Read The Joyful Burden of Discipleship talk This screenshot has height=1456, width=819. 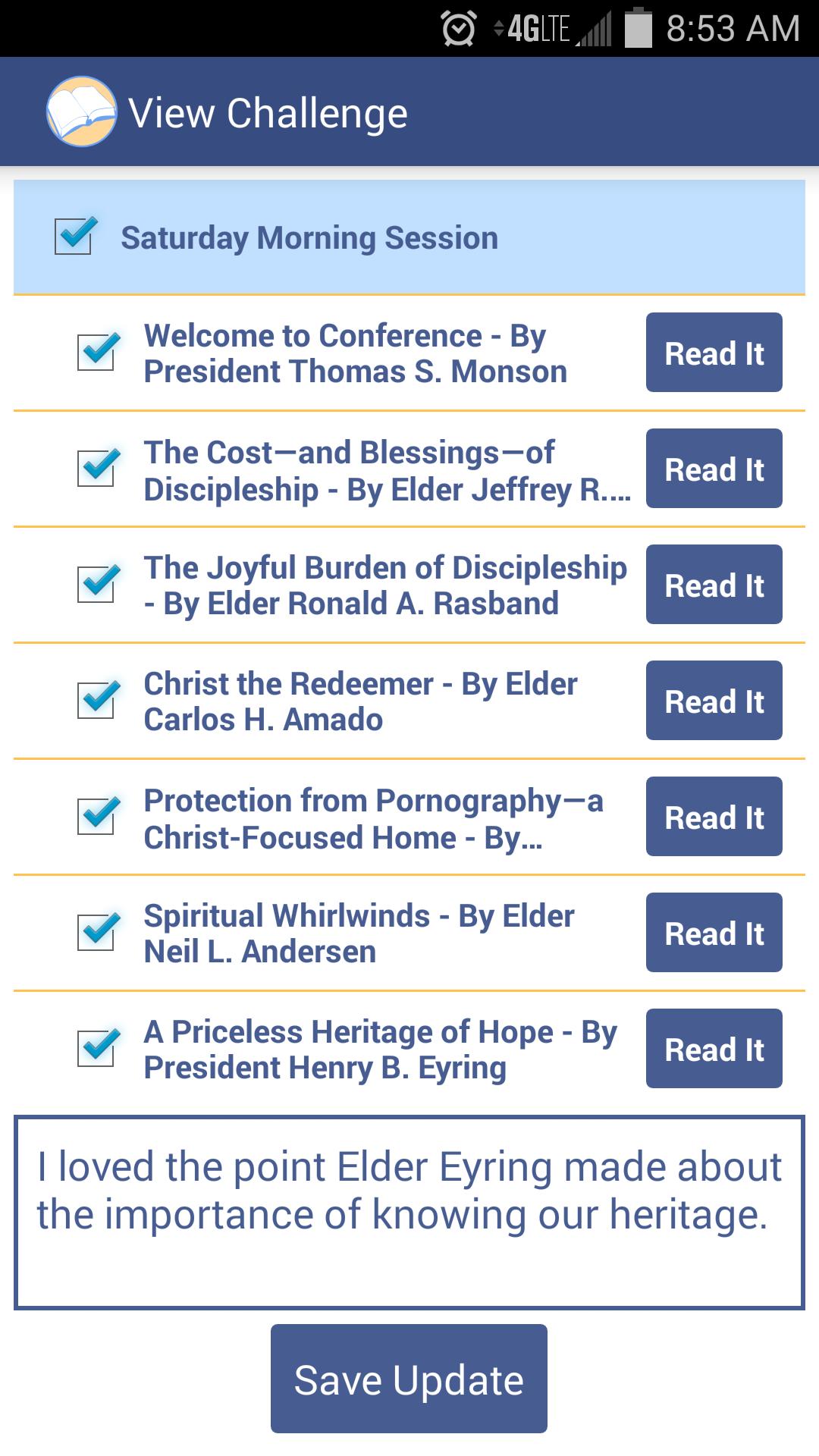(x=713, y=585)
